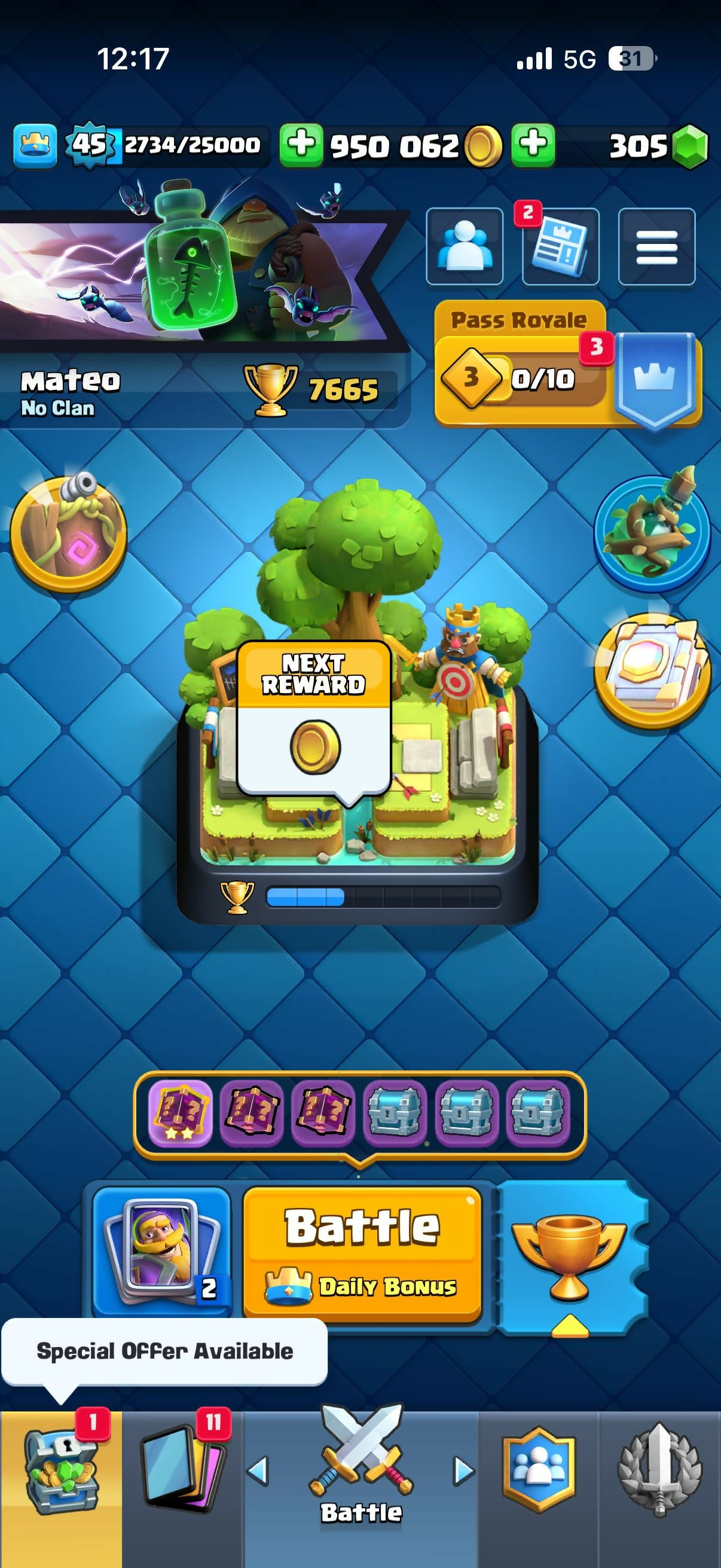721x1568 pixels.
Task: Start a match with the Battle button
Action: tap(362, 1255)
